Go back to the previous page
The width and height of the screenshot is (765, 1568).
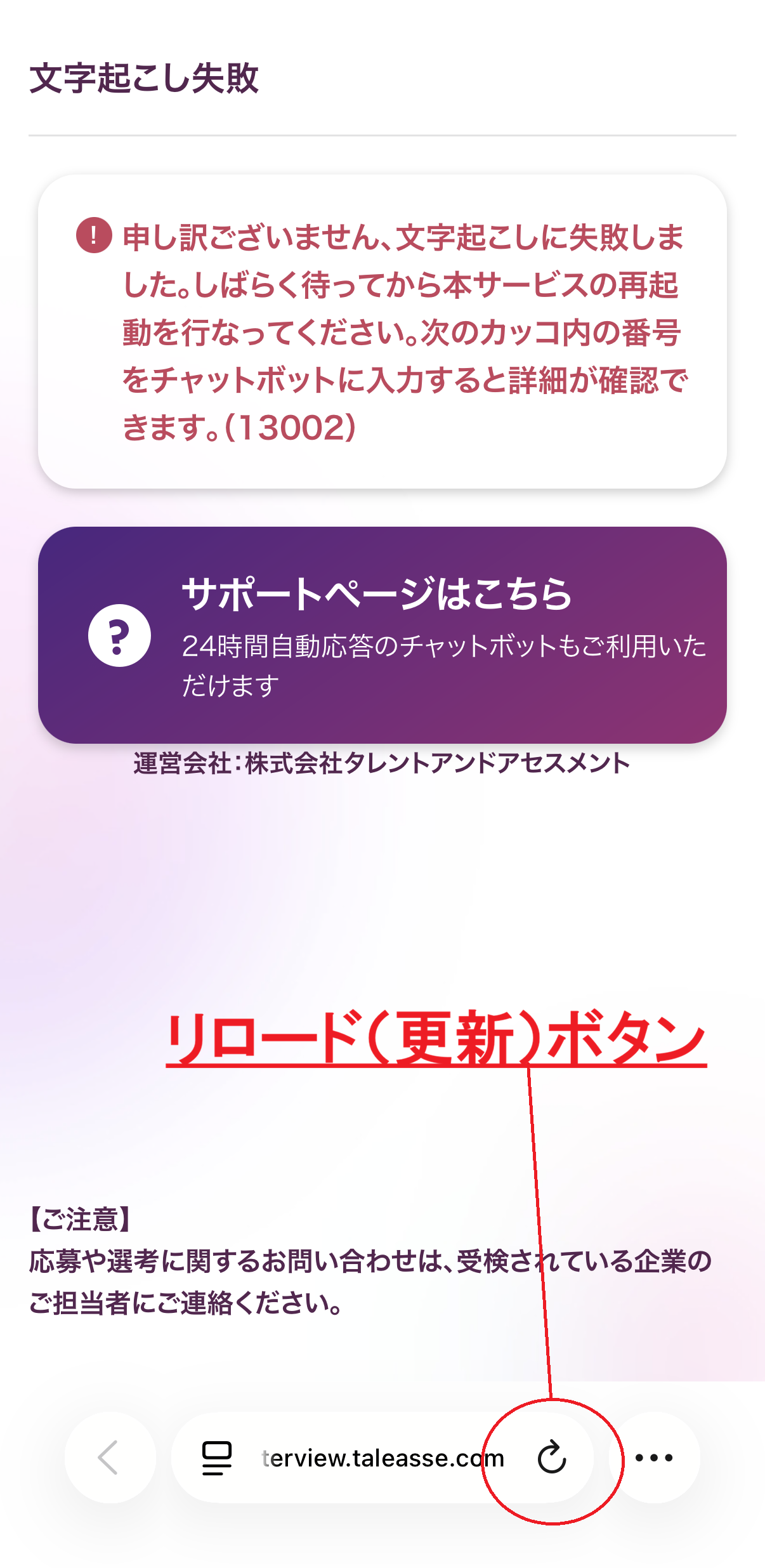[x=109, y=1458]
